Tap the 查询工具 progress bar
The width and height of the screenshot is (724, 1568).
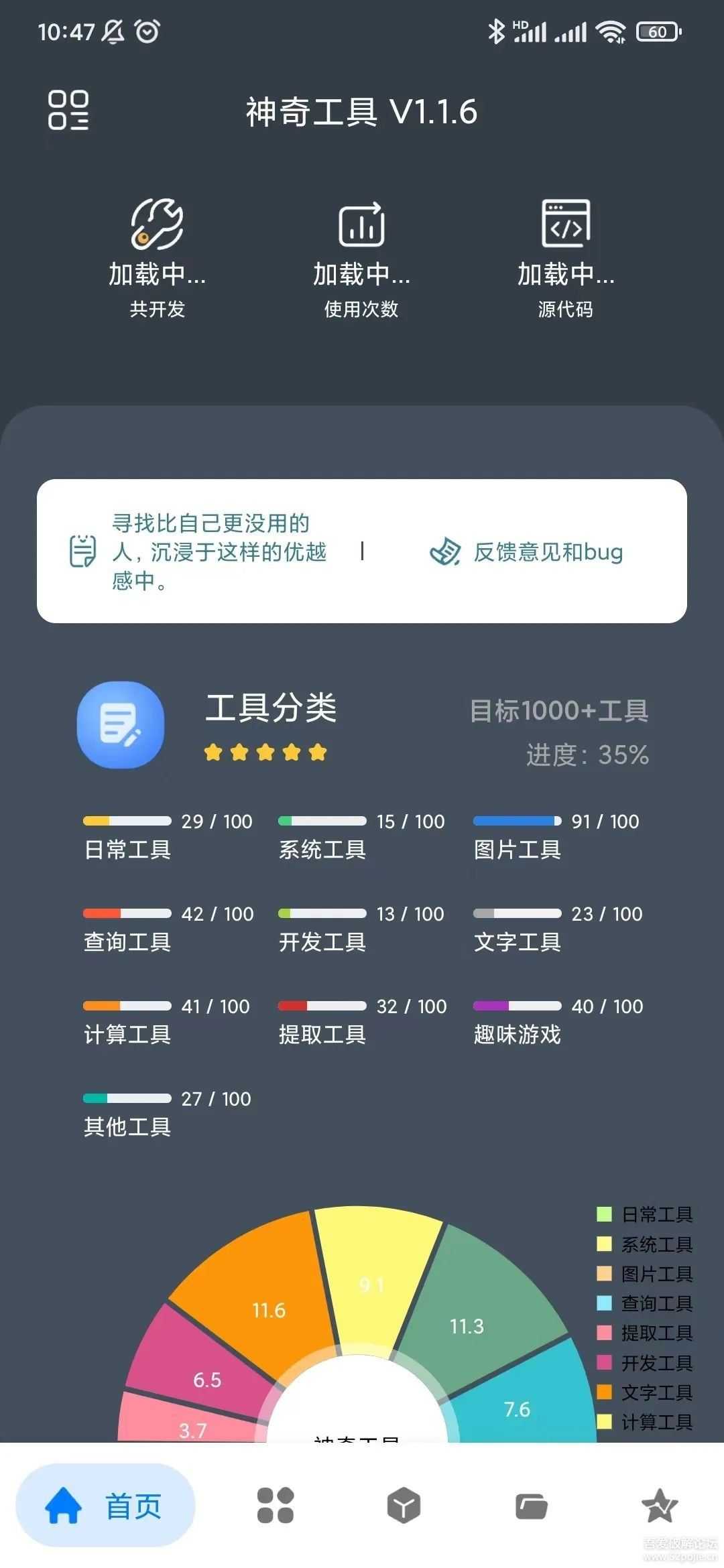click(x=126, y=913)
